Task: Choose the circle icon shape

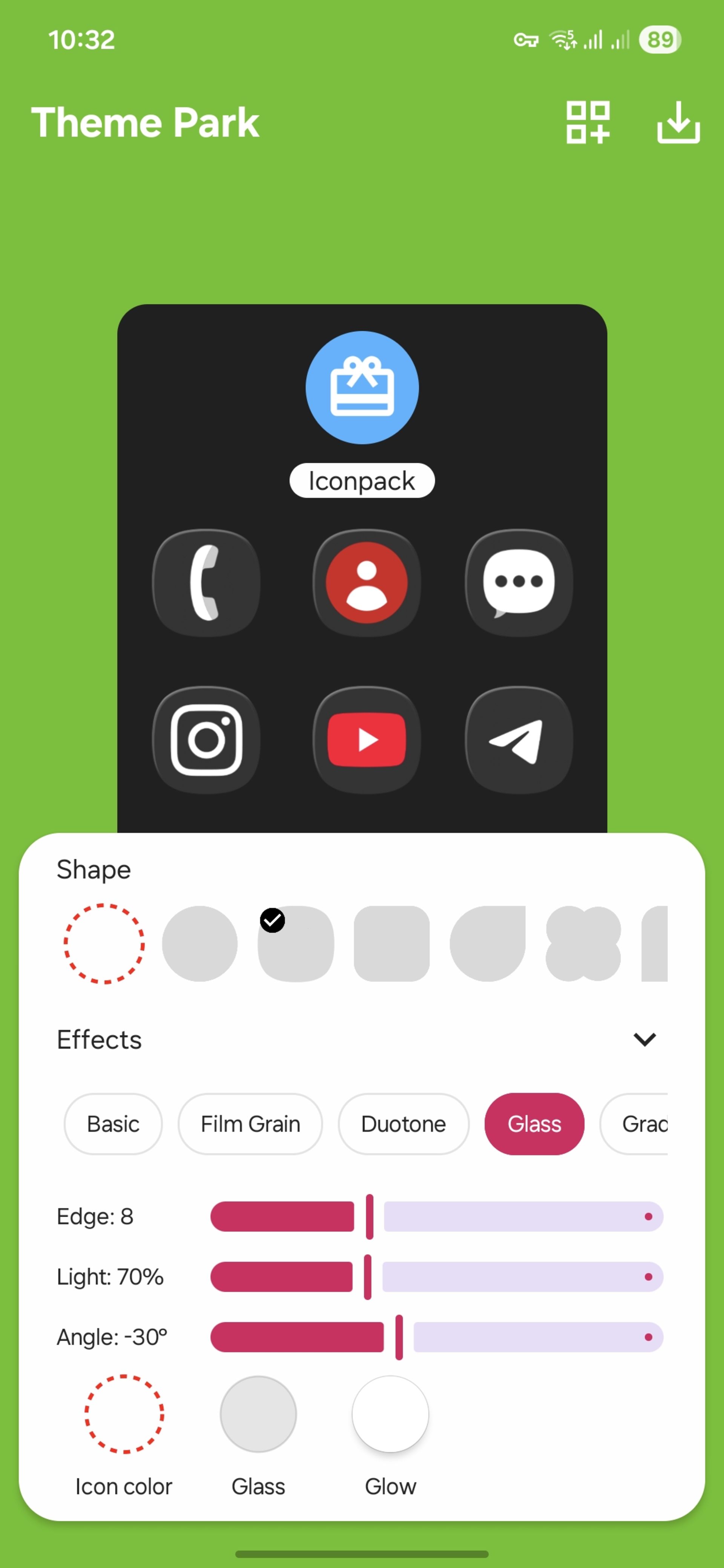Action: (x=200, y=943)
